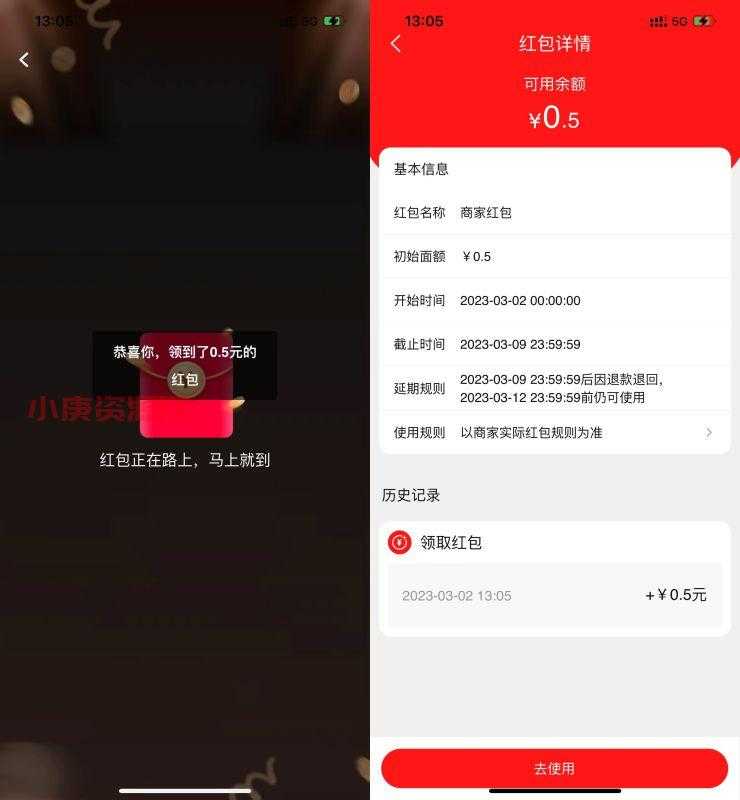Tap the 可用余额 balance amount ¥0.5
Image resolution: width=740 pixels, height=800 pixels.
554,119
